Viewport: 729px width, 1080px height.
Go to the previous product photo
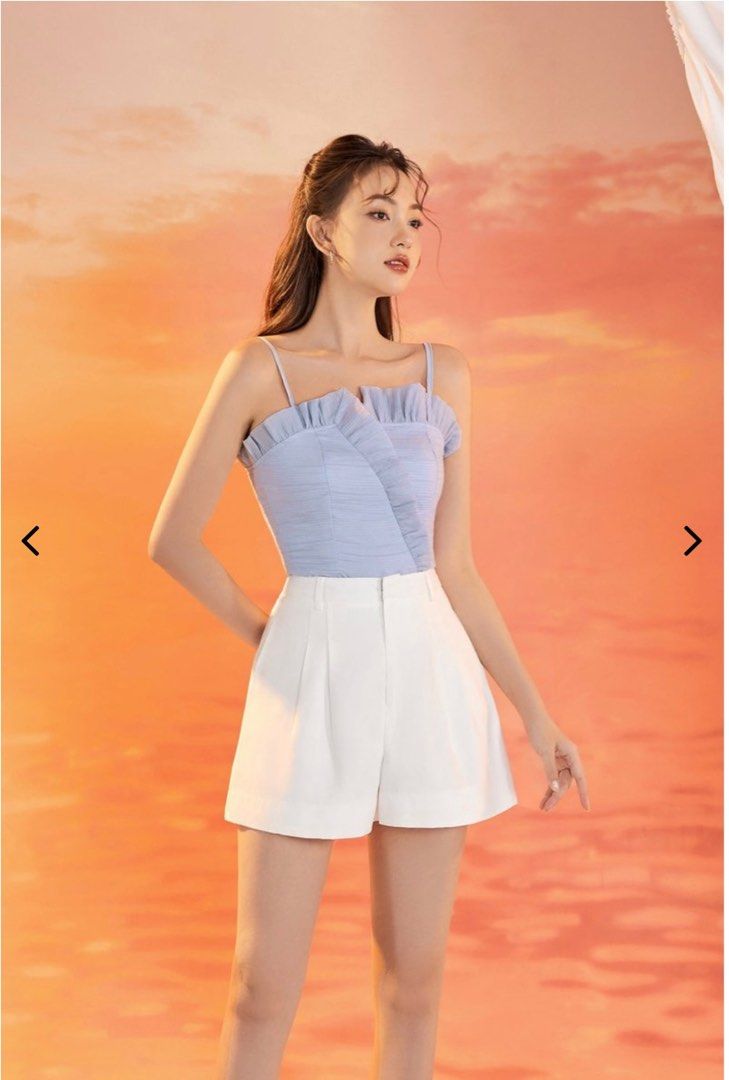tap(31, 541)
